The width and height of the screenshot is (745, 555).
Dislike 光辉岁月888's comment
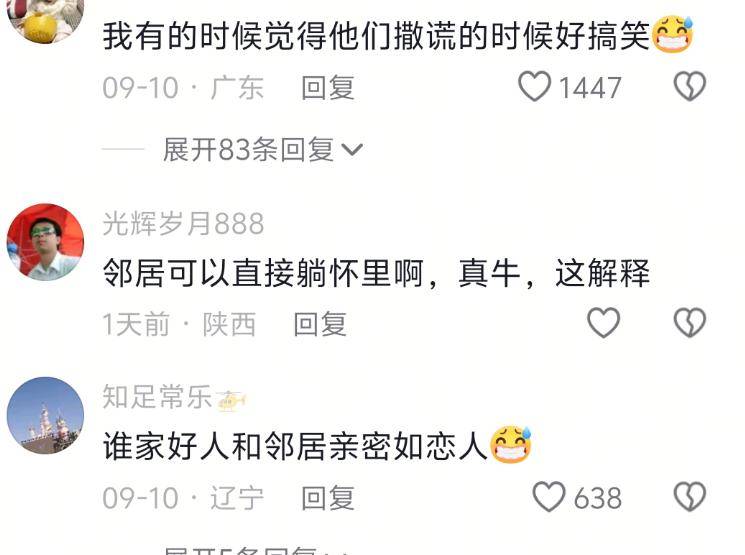tap(689, 323)
